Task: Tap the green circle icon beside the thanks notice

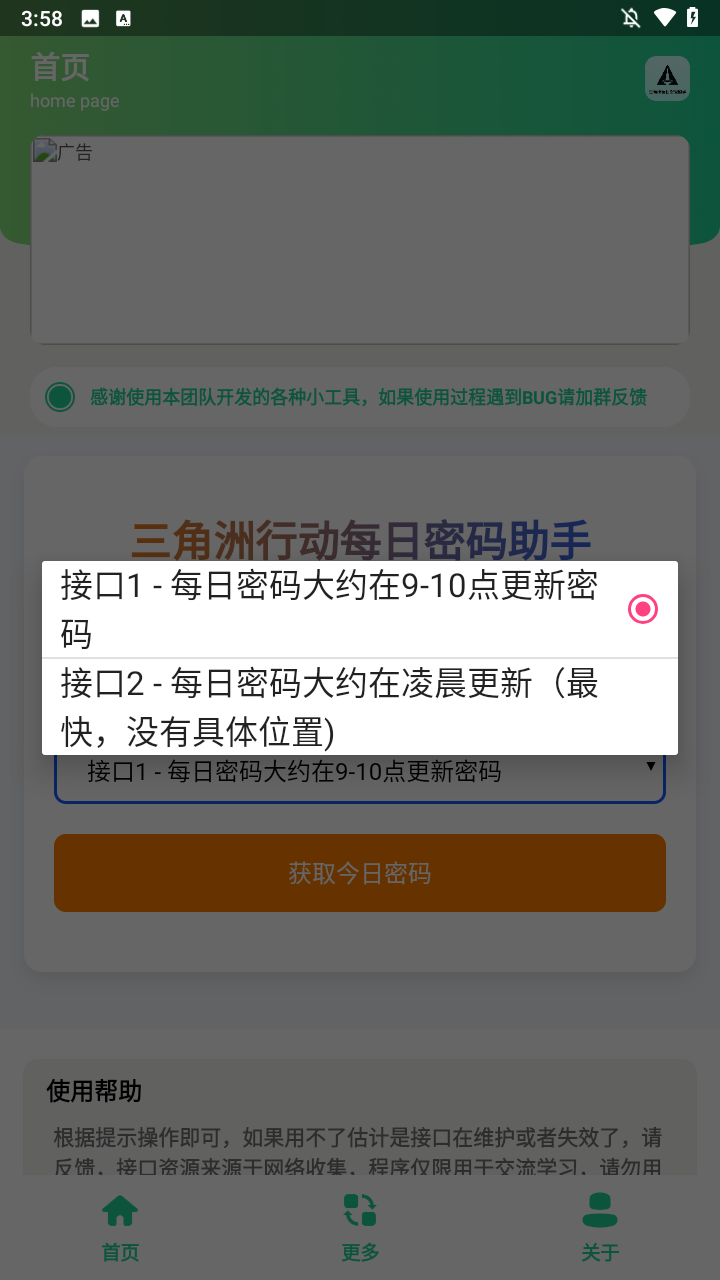Action: click(x=59, y=397)
